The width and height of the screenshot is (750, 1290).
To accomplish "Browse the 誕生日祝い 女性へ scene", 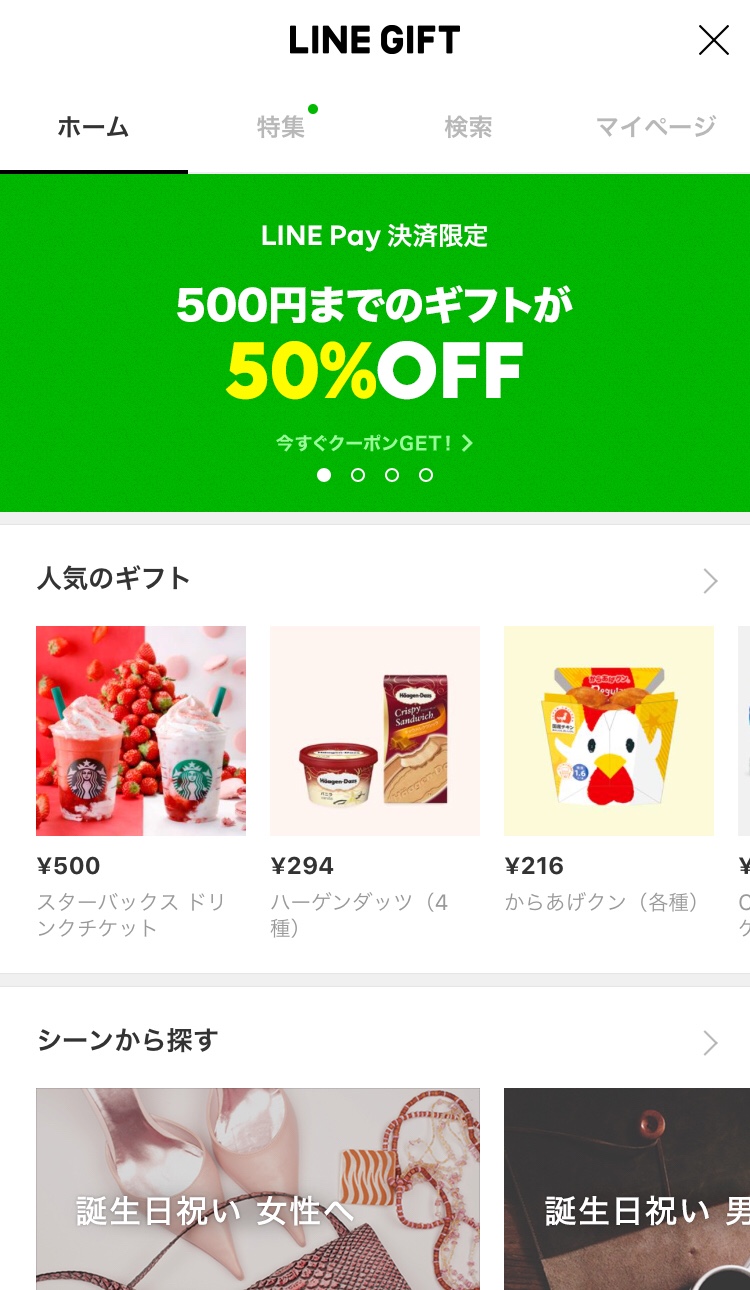I will [258, 1189].
